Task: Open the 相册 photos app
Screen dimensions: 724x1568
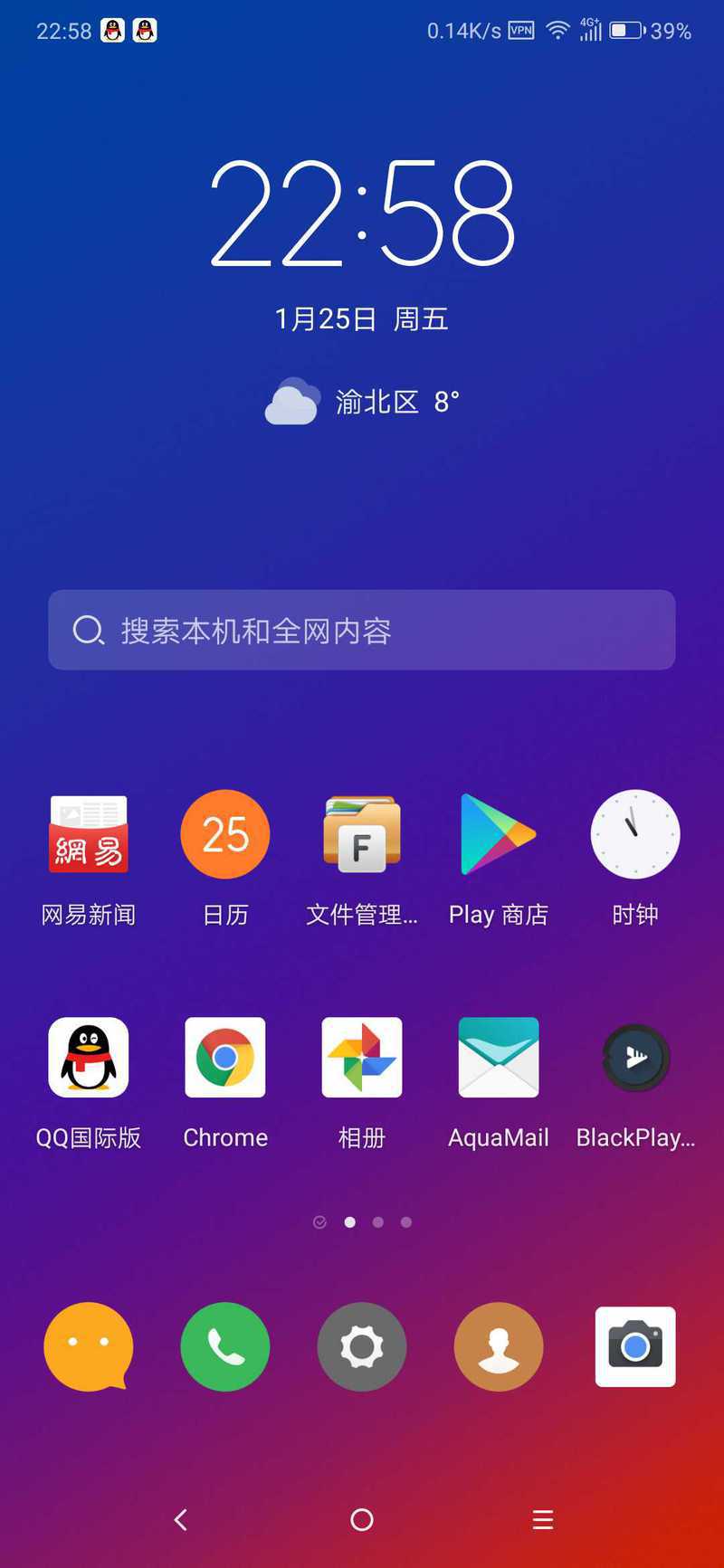Action: coord(362,1057)
